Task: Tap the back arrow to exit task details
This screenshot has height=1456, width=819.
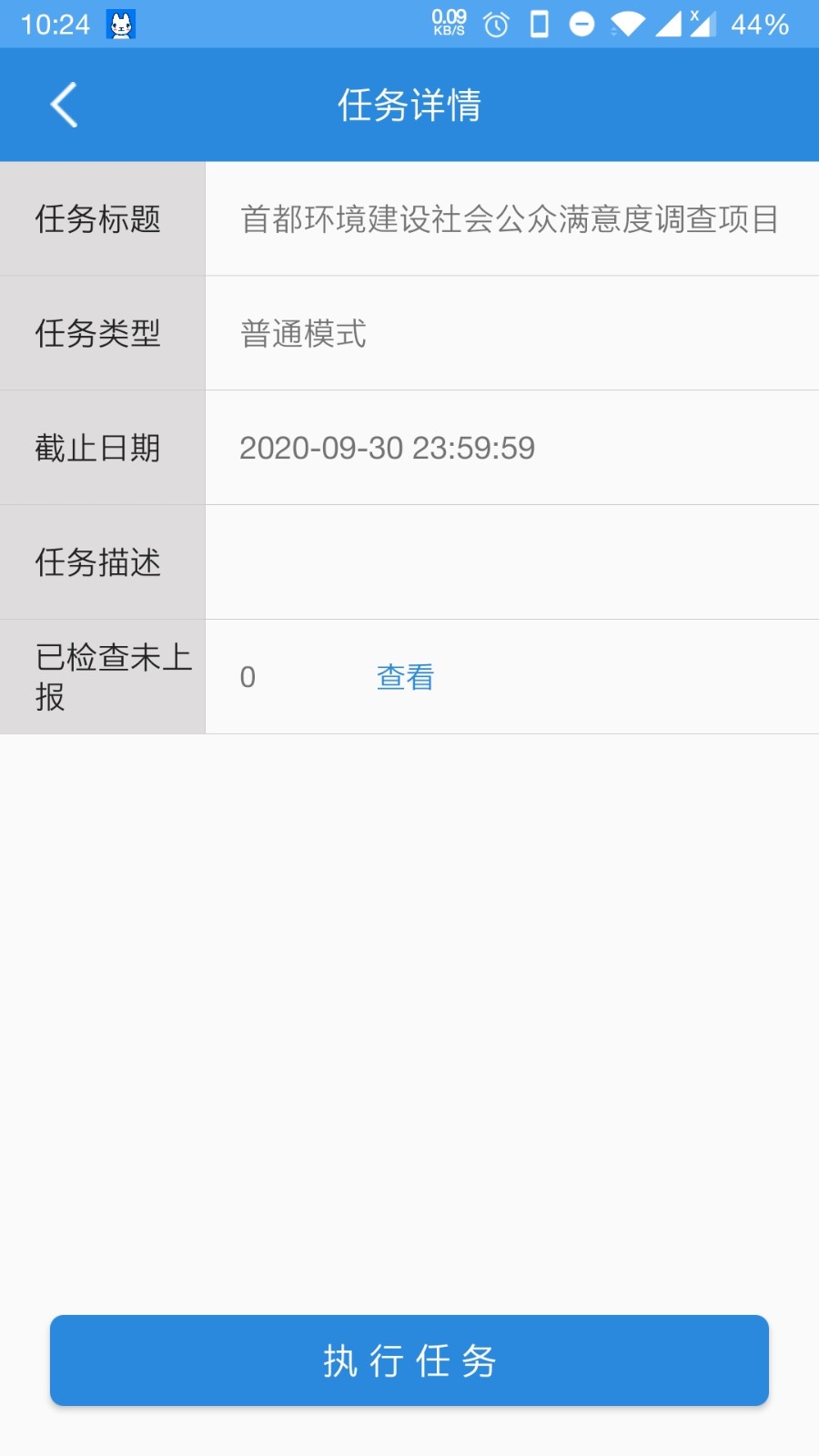Action: pos(63,104)
